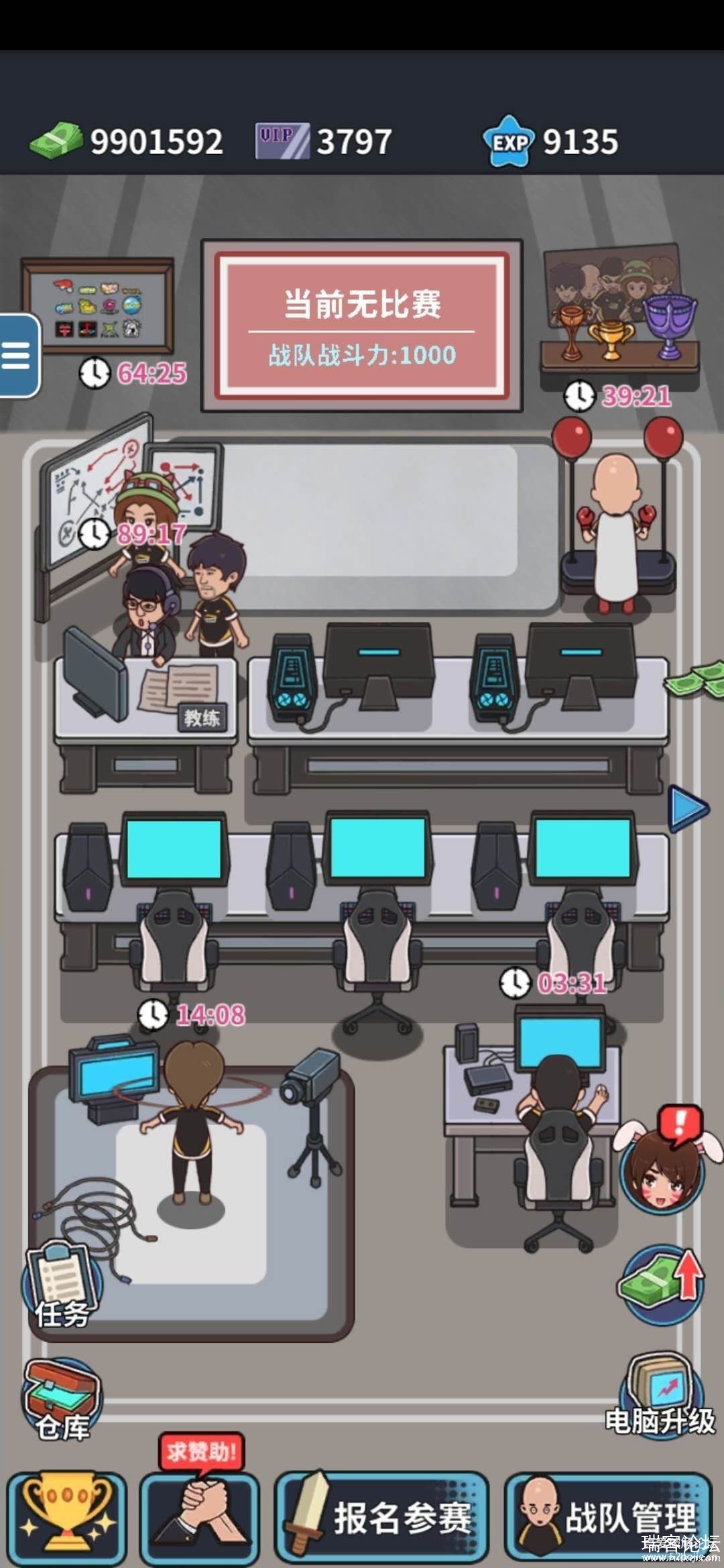This screenshot has width=724, height=1568.
Task: Open the trophy achievements button
Action: point(66,1518)
